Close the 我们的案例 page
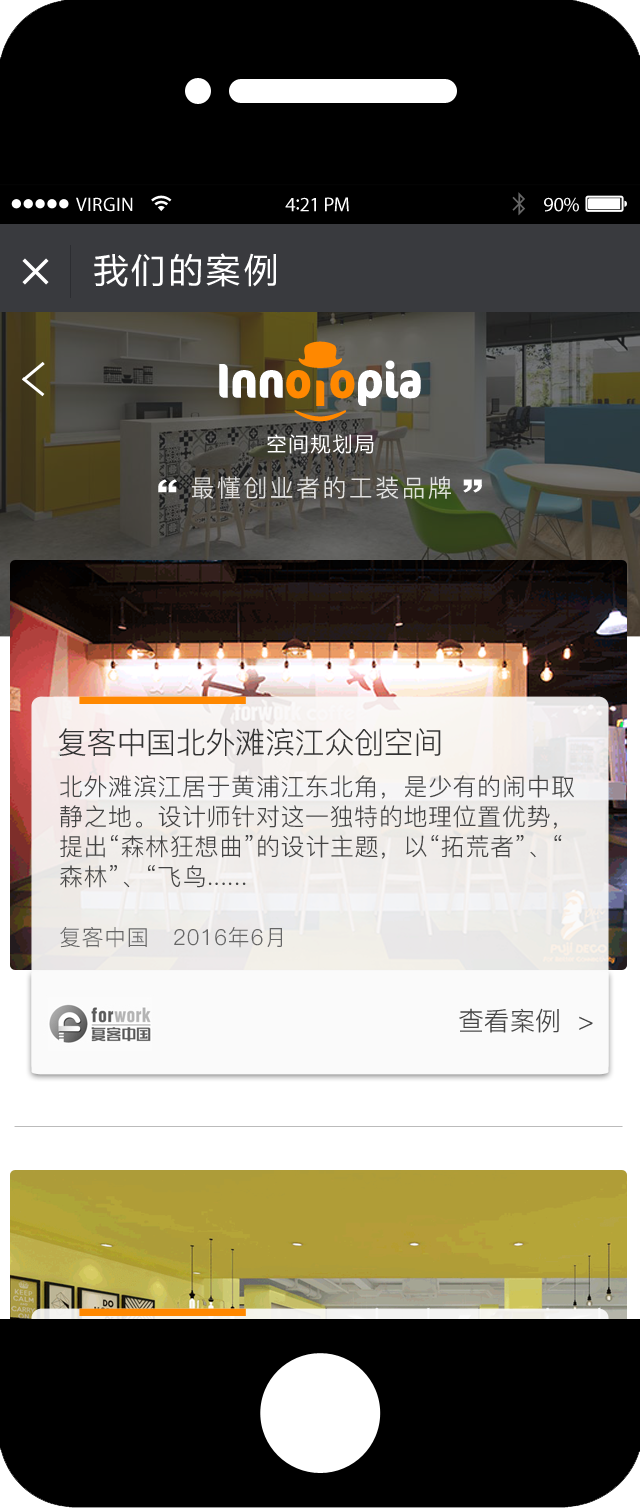 click(36, 271)
